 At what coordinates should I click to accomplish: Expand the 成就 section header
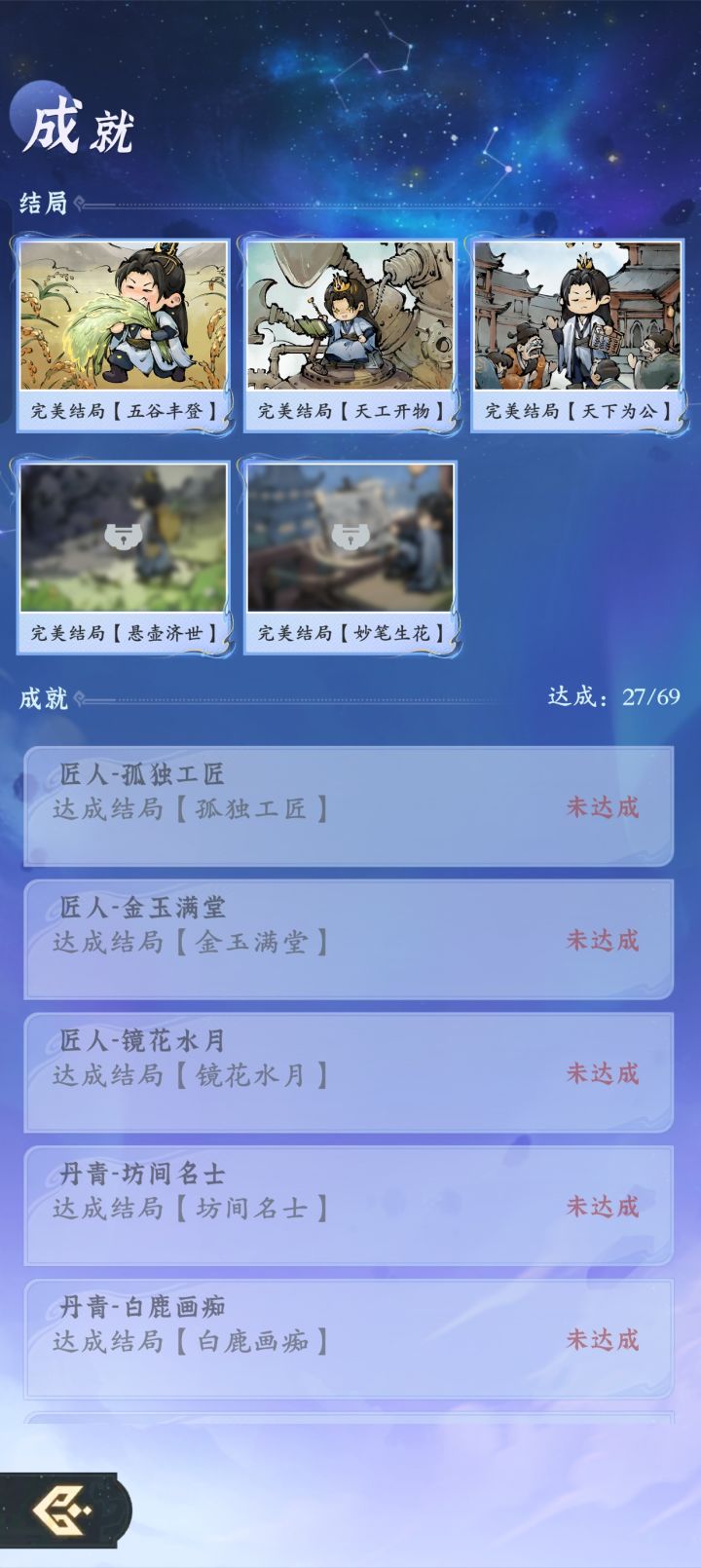41,697
